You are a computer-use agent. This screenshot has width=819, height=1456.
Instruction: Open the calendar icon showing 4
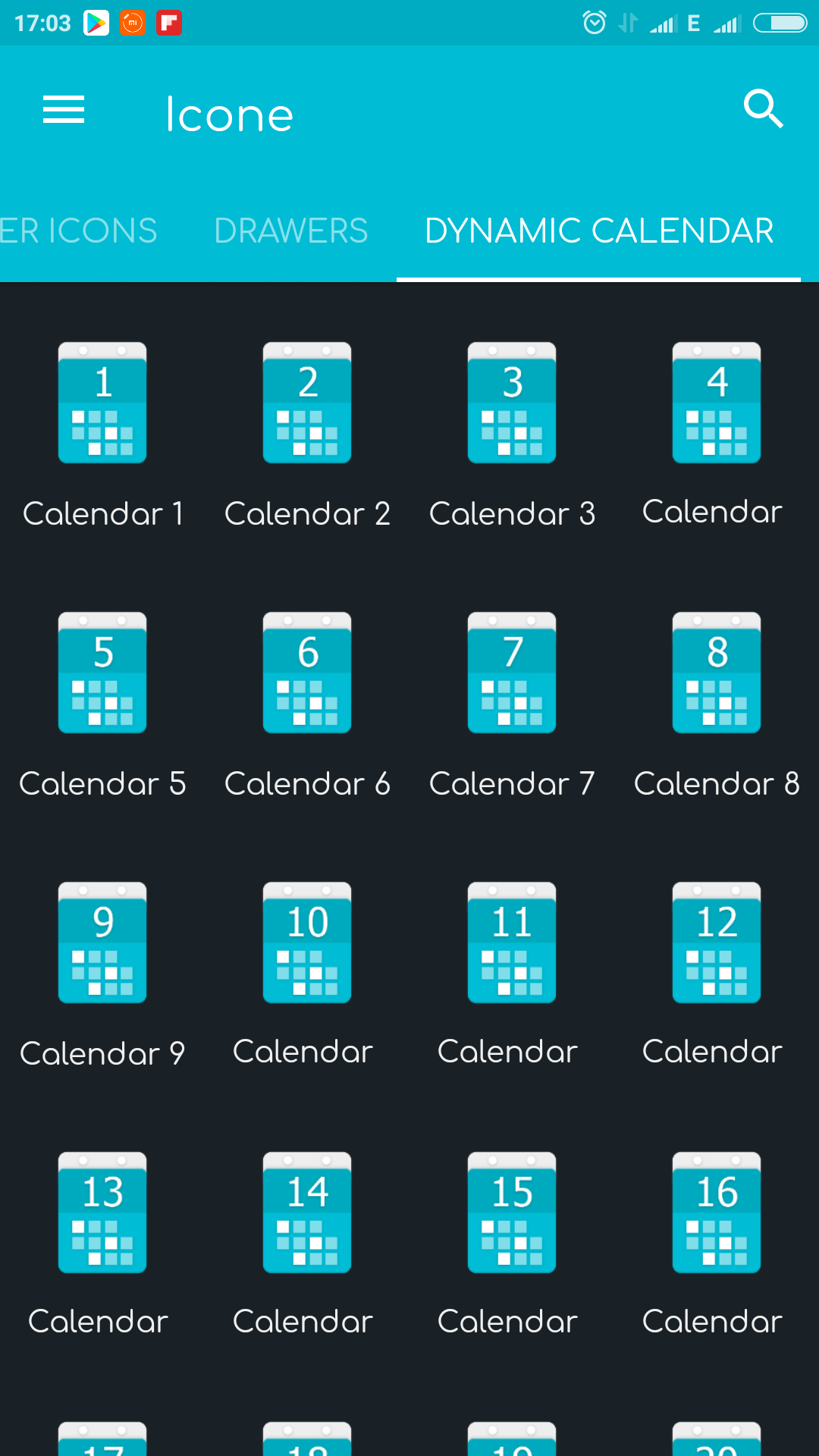(717, 403)
